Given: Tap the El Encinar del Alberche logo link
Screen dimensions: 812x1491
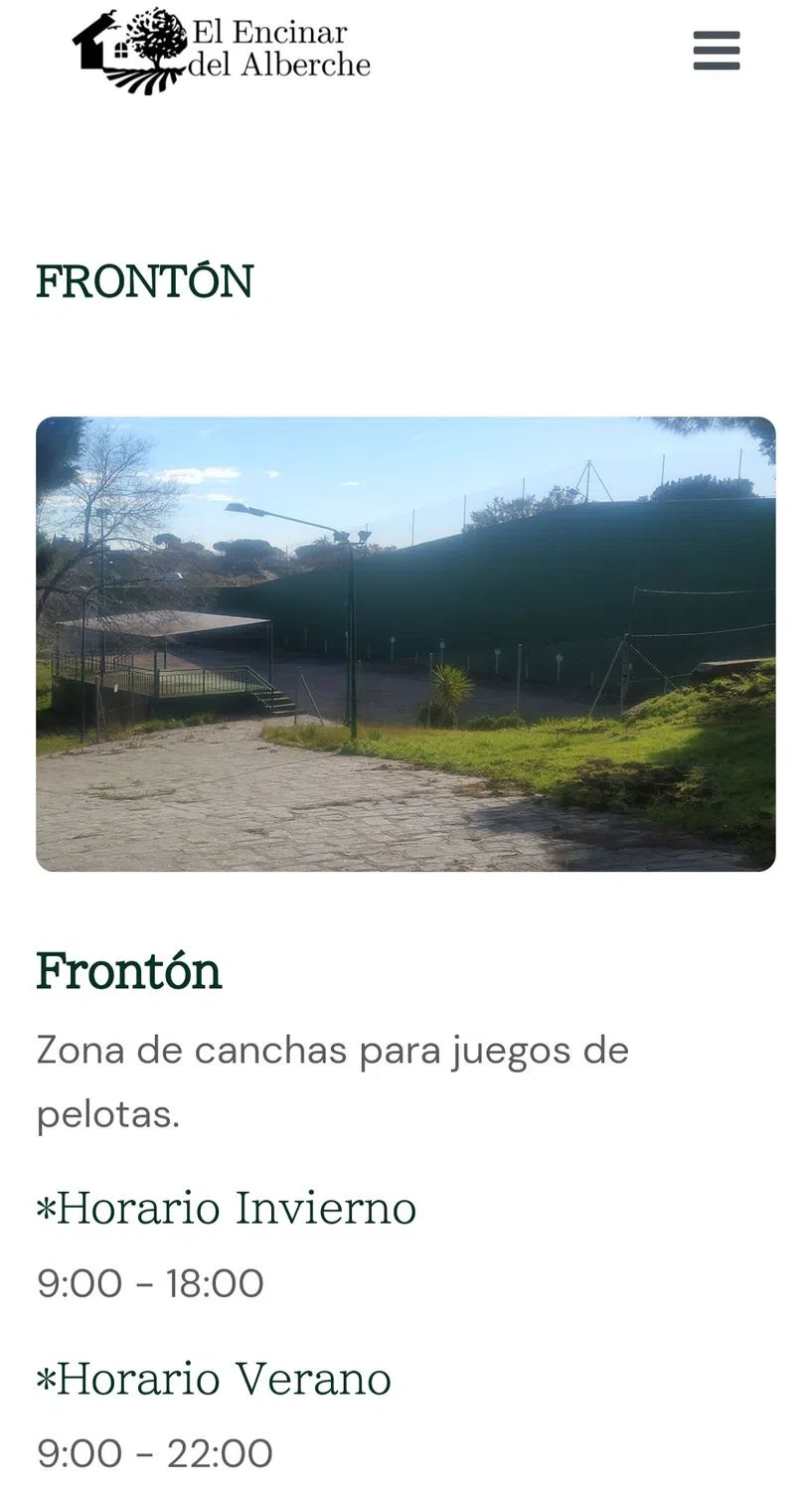Looking at the screenshot, I should pos(222,51).
